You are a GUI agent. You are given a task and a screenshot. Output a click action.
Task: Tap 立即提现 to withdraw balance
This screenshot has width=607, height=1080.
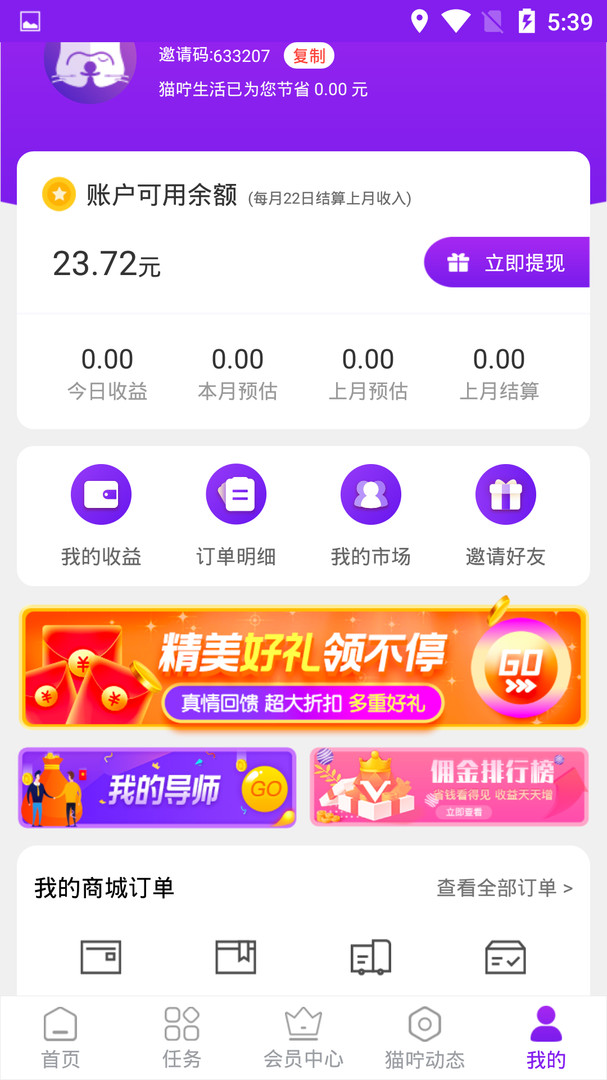pos(507,263)
